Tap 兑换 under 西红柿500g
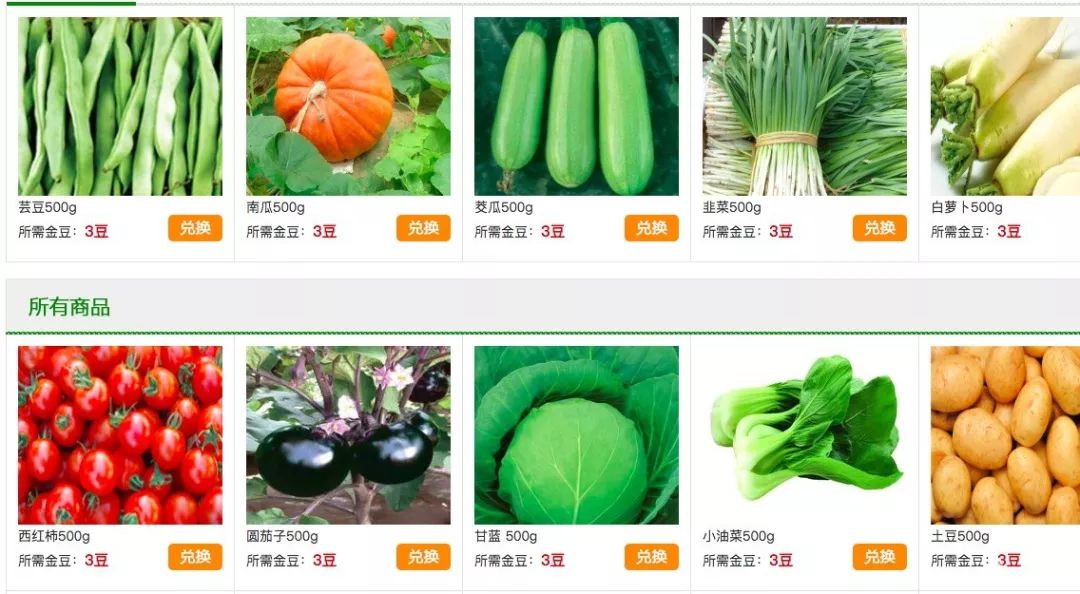This screenshot has height=594, width=1080. (195, 557)
